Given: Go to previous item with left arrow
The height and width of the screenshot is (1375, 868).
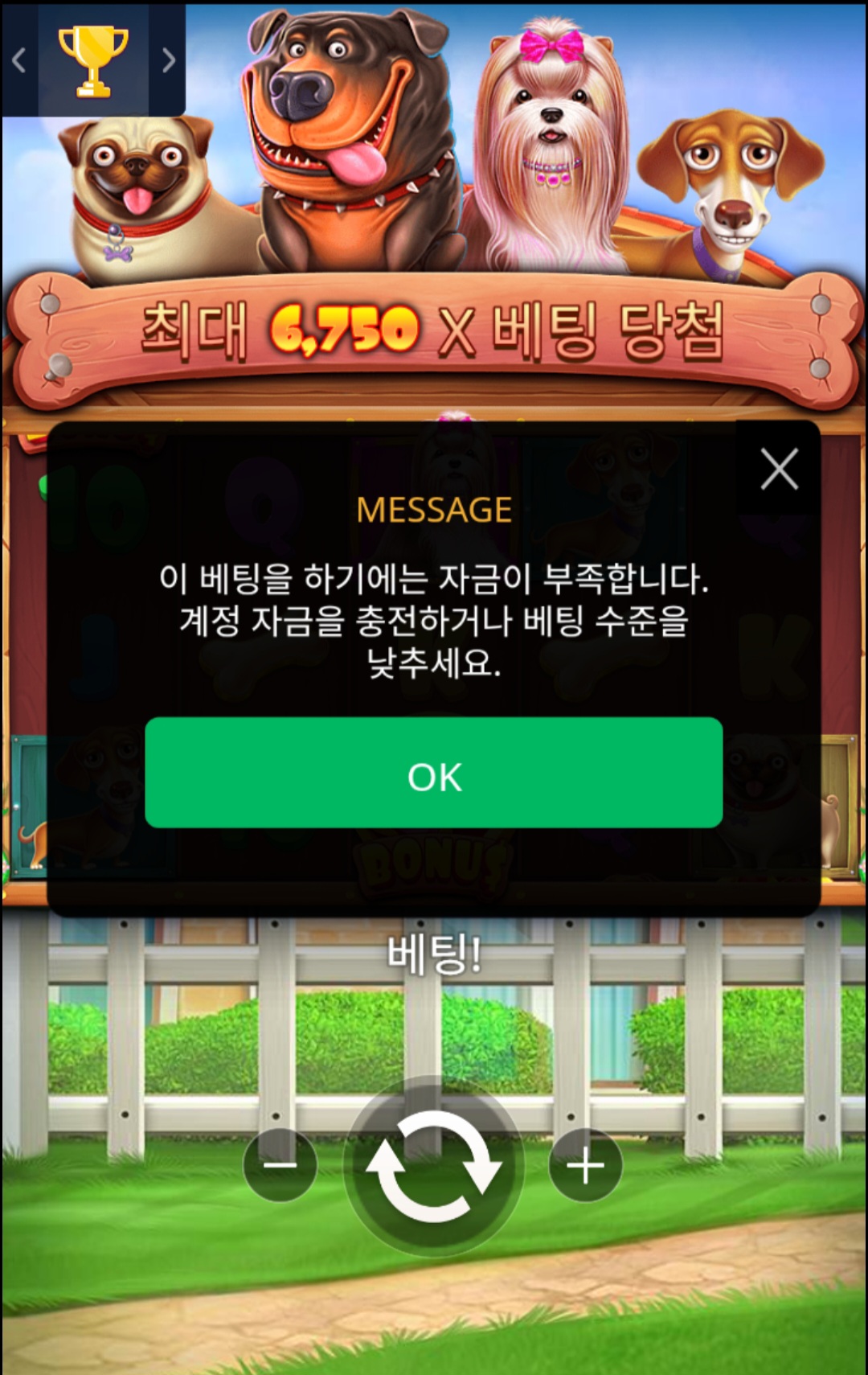Looking at the screenshot, I should 19,60.
